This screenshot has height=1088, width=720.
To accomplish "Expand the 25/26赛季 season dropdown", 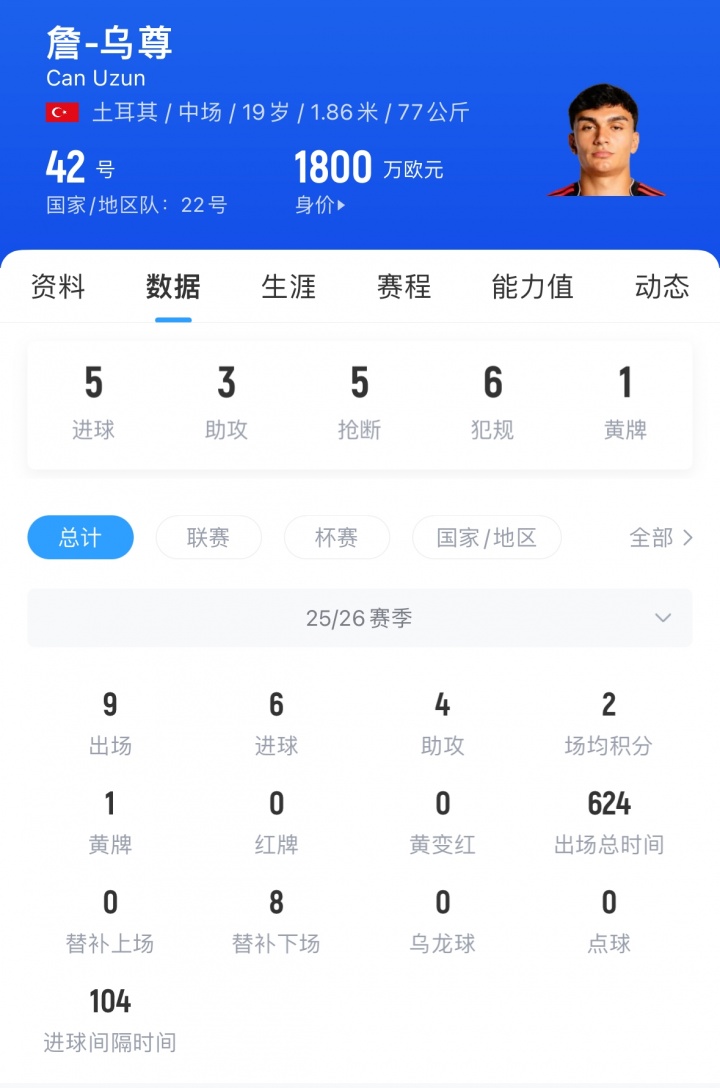I will coord(360,618).
